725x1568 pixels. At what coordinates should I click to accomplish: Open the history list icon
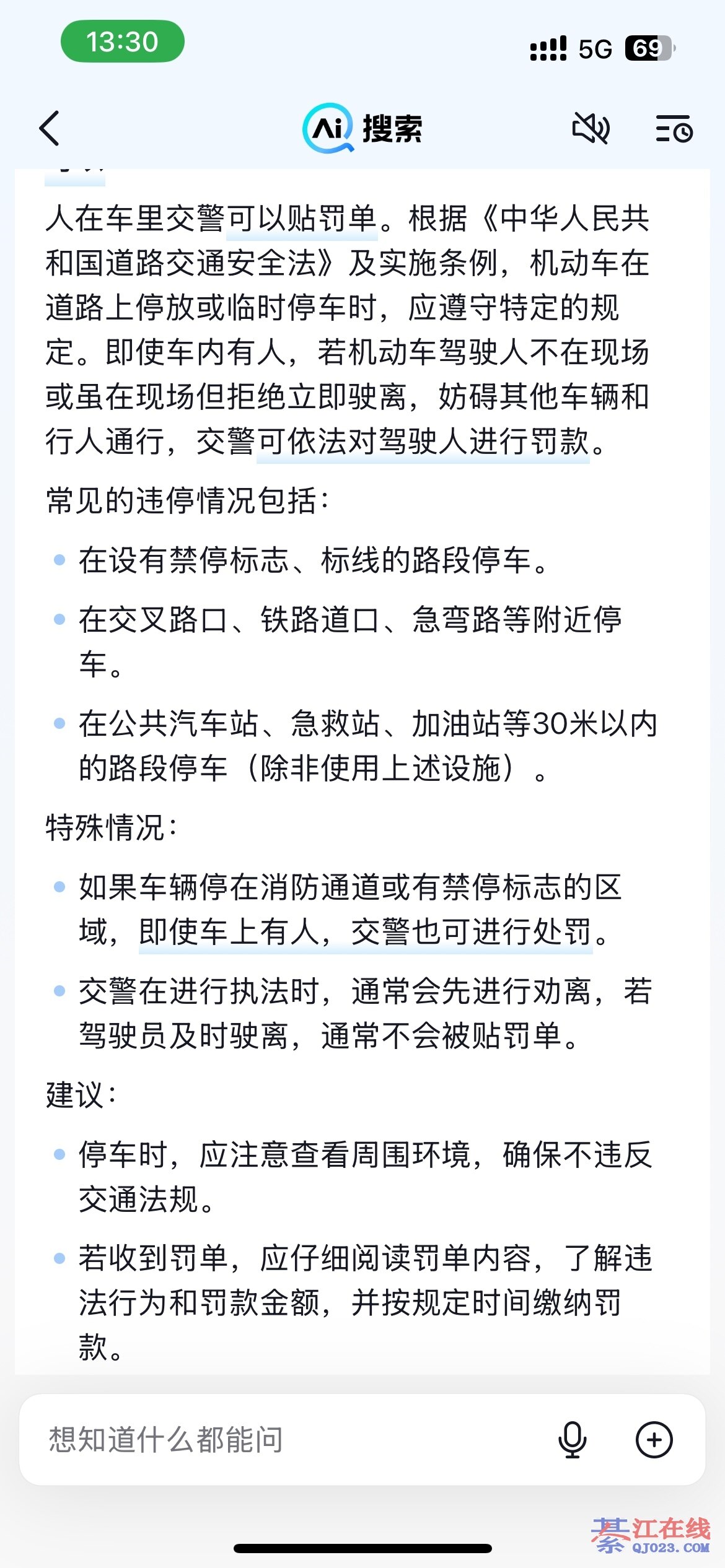click(x=674, y=128)
